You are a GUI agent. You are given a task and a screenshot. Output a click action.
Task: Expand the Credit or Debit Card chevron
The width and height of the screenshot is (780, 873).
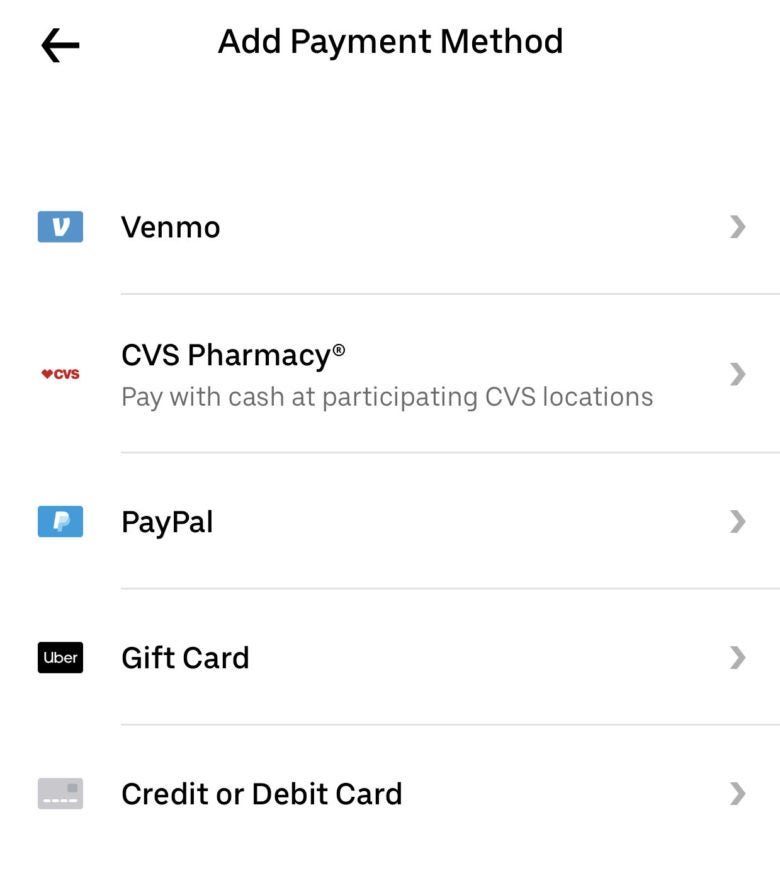(738, 795)
